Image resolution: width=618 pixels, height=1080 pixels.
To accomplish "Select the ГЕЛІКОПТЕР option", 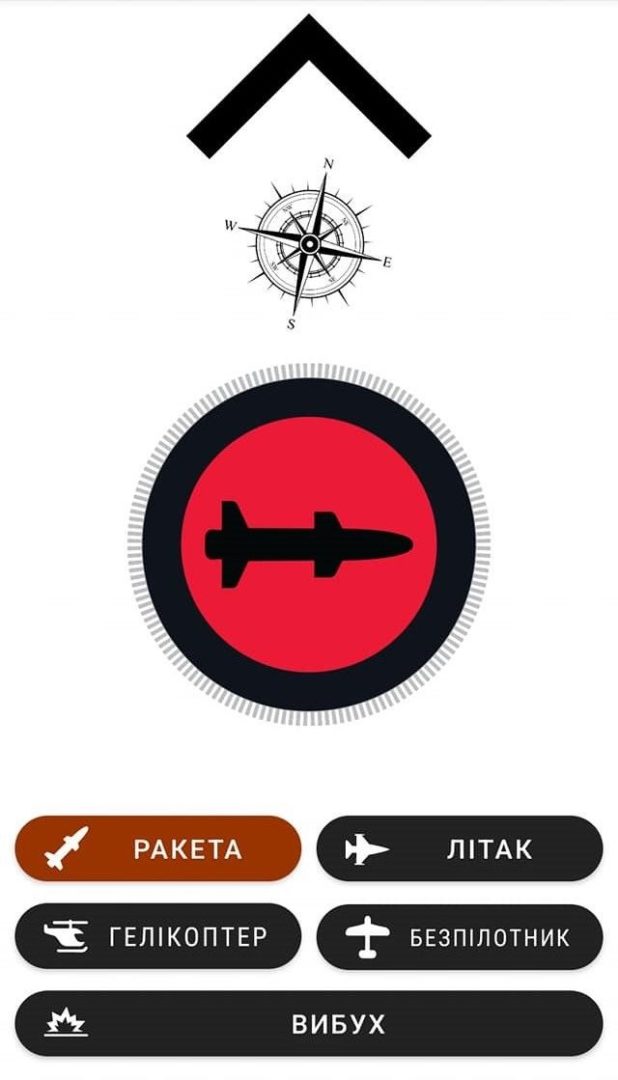I will click(158, 936).
